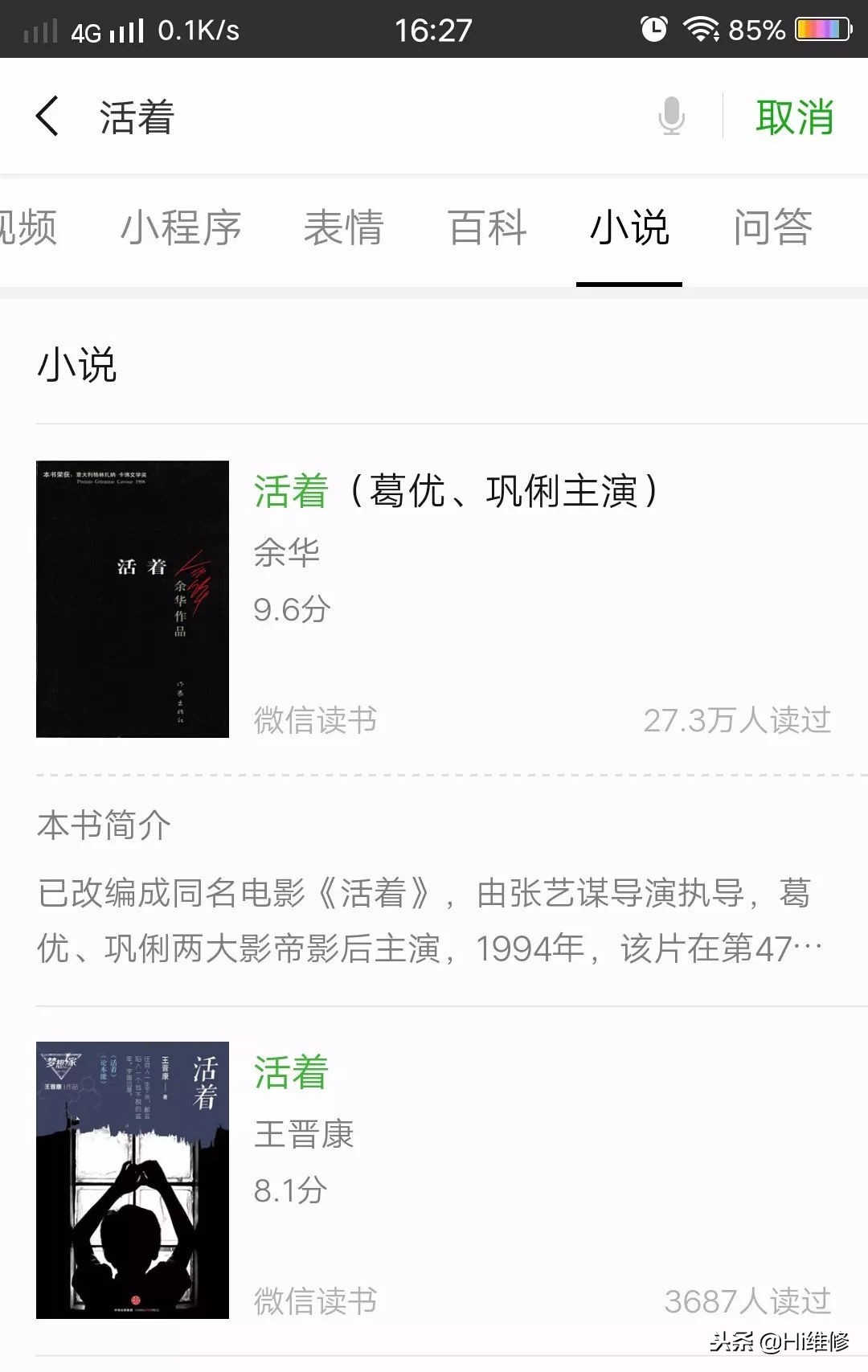Open 活着 by 王晋康
The image size is (868, 1372).
[291, 1075]
